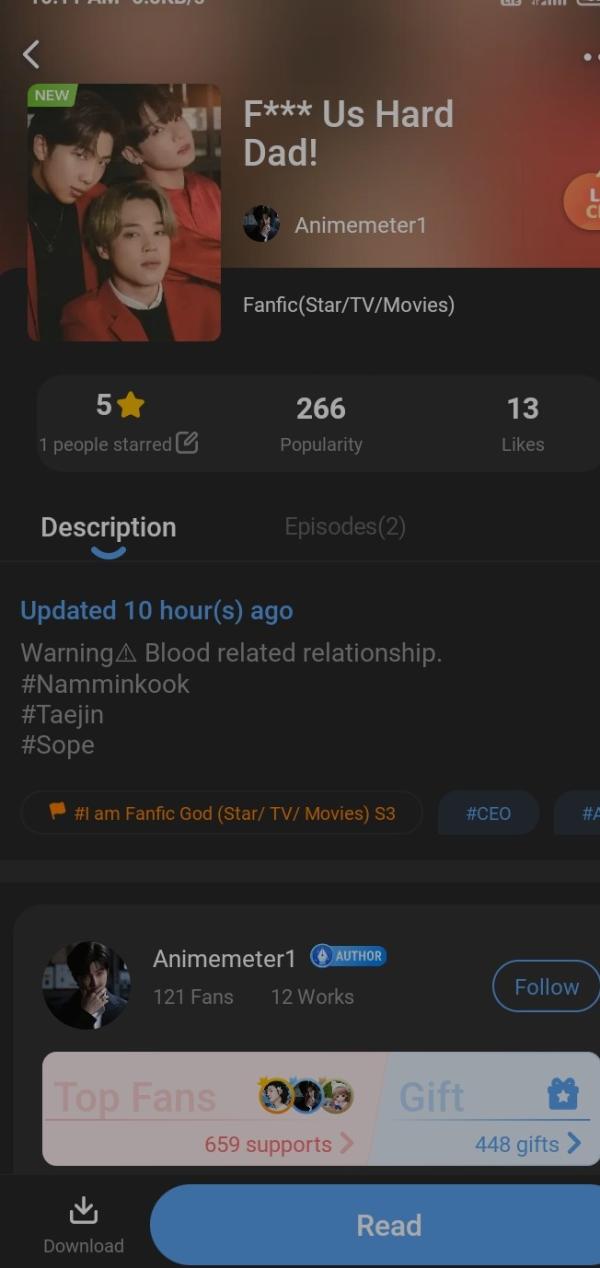600x1268 pixels.
Task: Open the #CEO tag chip
Action: tap(488, 813)
